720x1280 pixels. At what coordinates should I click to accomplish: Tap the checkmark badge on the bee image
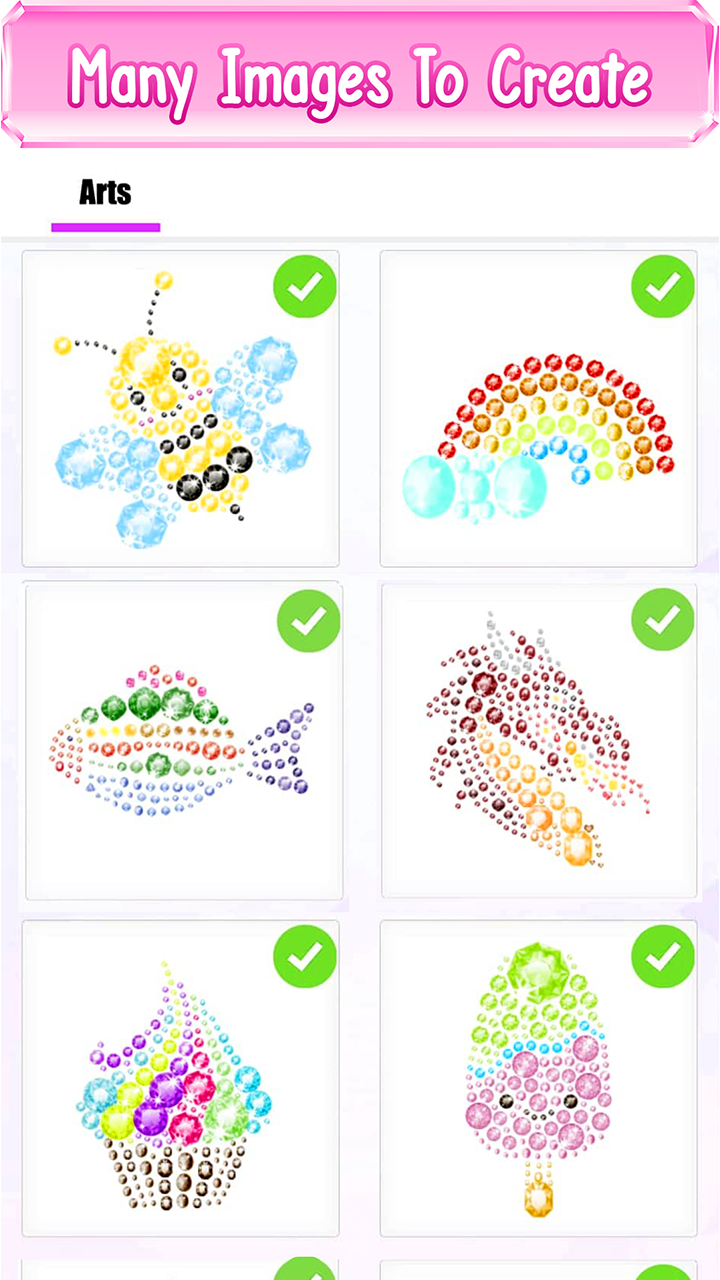305,287
